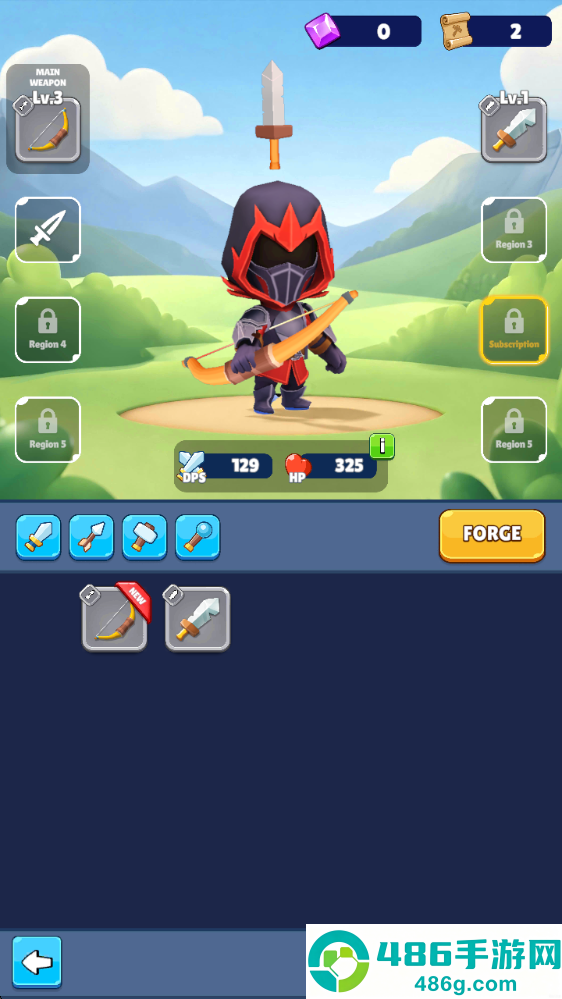Open the main weapon bow slot

point(48,131)
